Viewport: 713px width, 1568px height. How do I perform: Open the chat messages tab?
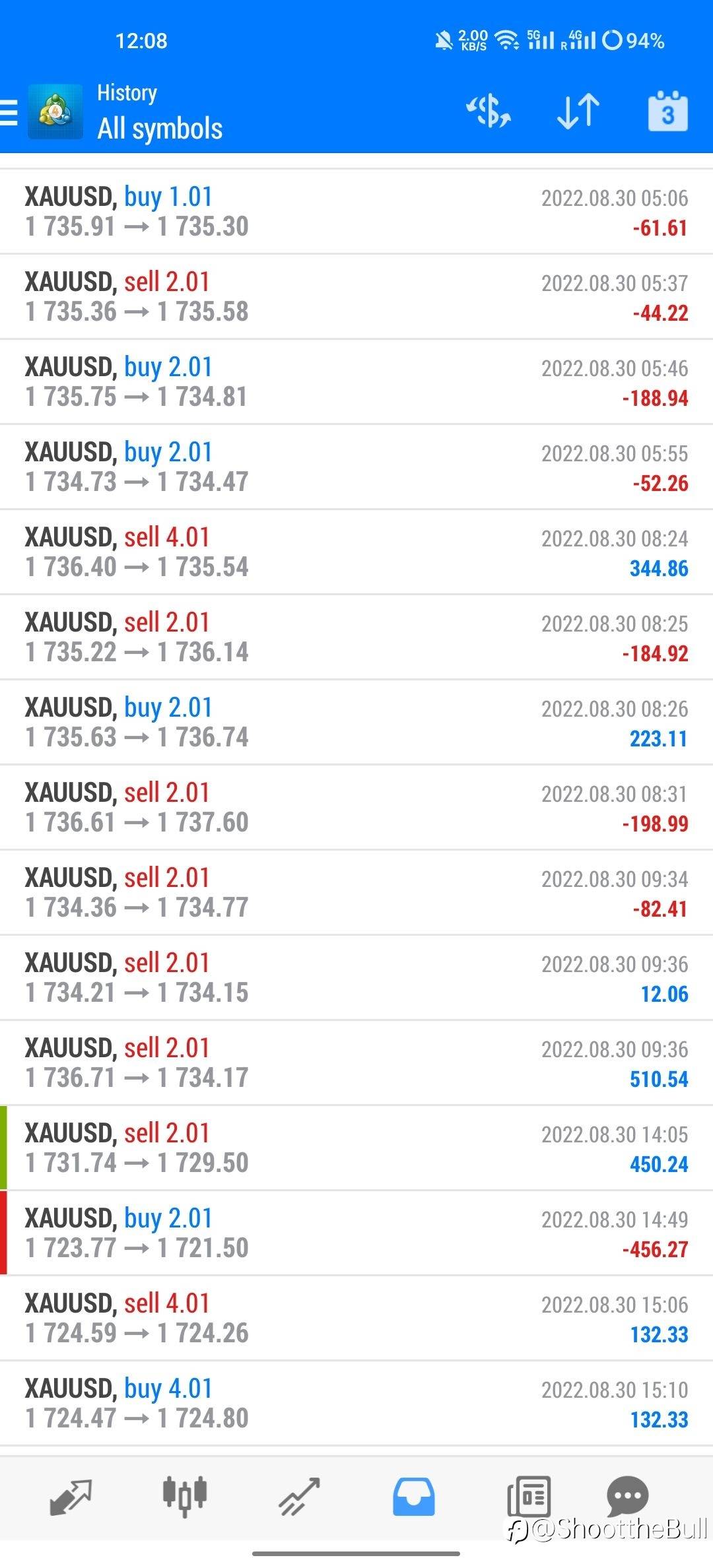627,1496
